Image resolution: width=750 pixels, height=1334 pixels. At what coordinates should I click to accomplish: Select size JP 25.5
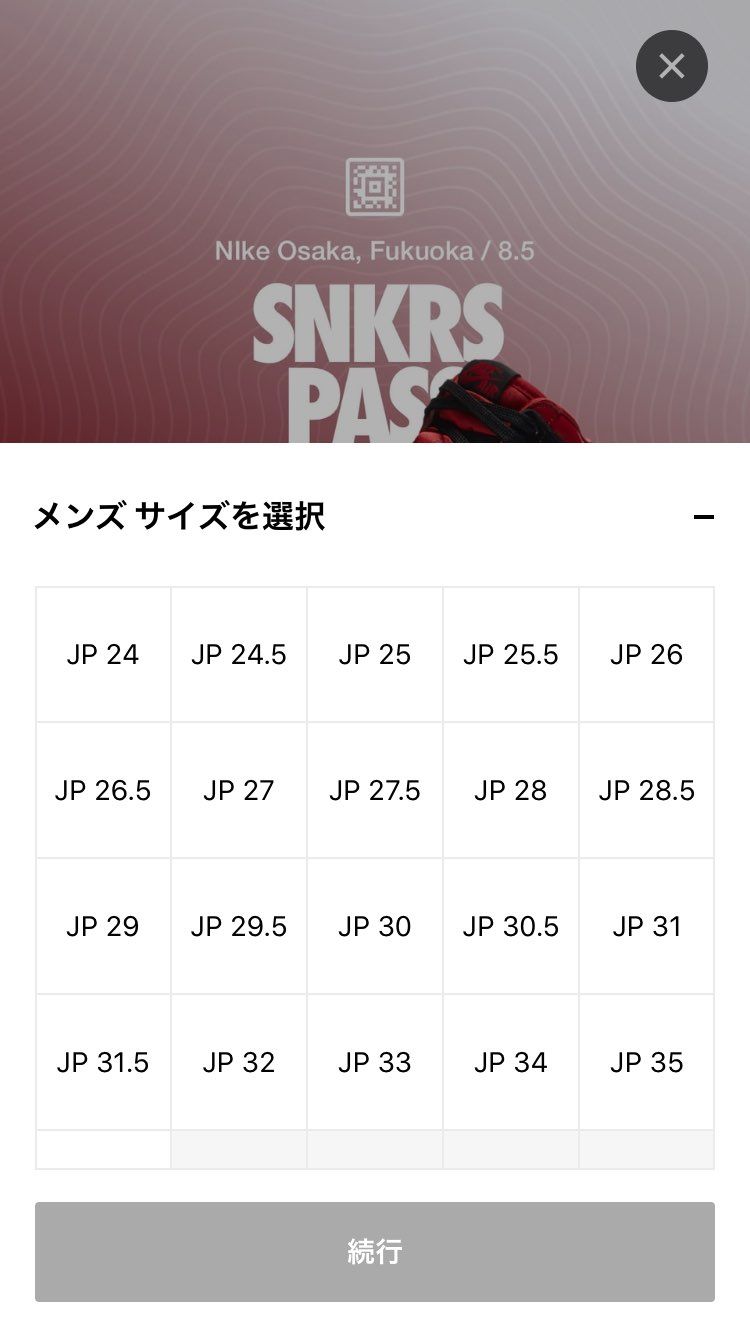click(511, 655)
